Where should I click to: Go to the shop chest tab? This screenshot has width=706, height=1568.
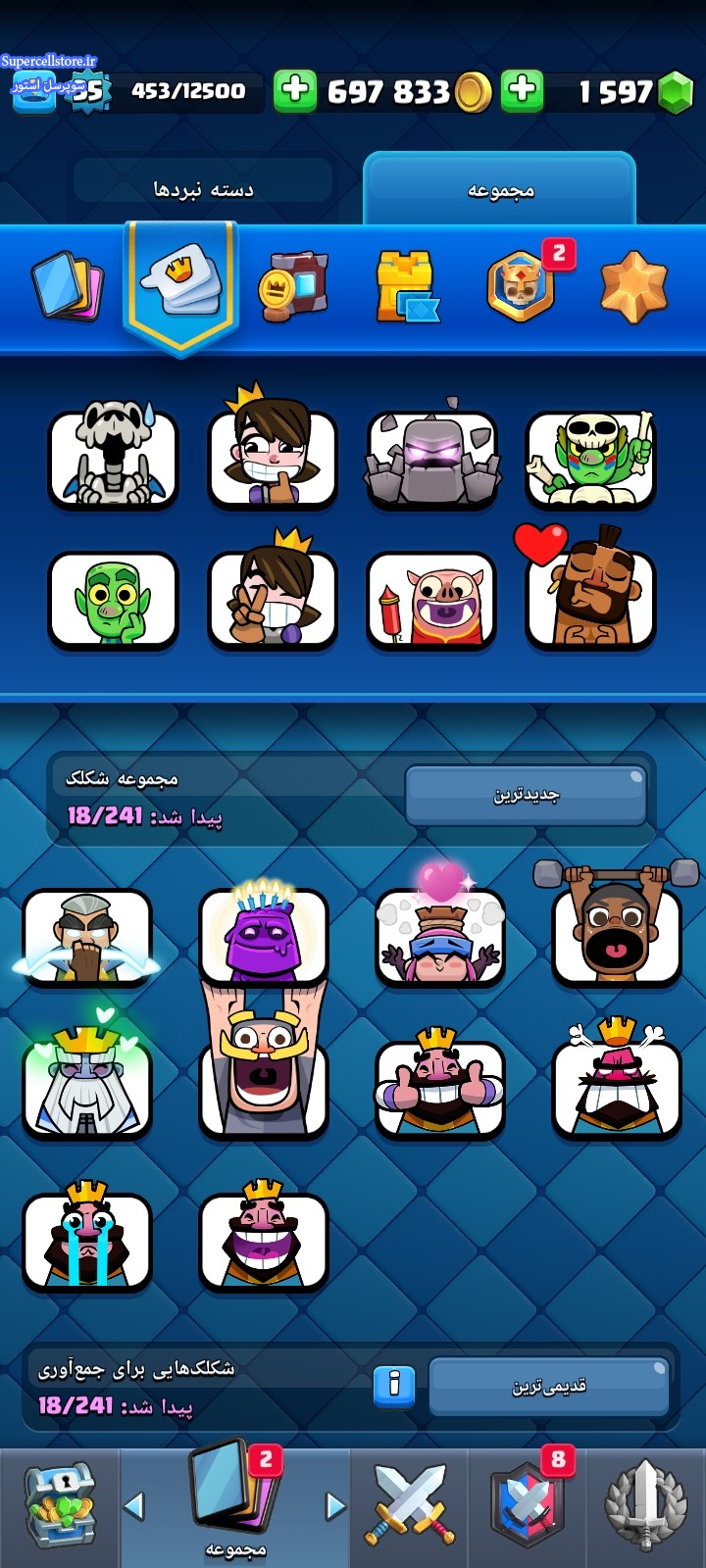tap(59, 1507)
